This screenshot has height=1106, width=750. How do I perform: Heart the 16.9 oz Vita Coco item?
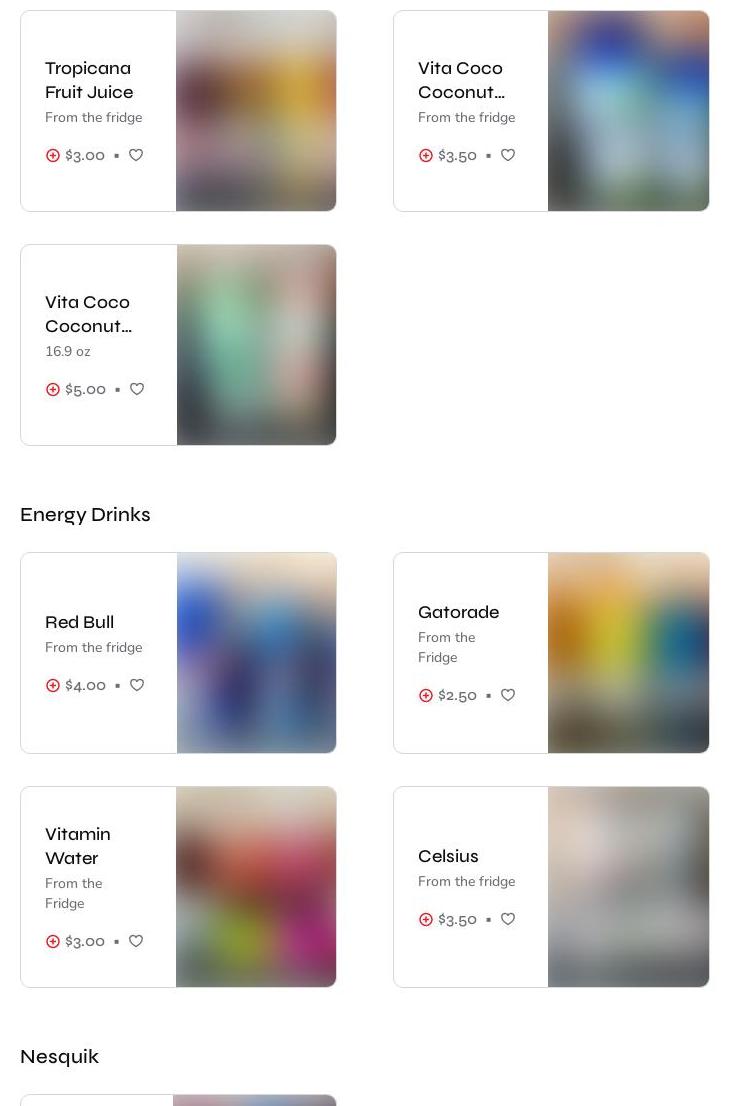click(137, 389)
